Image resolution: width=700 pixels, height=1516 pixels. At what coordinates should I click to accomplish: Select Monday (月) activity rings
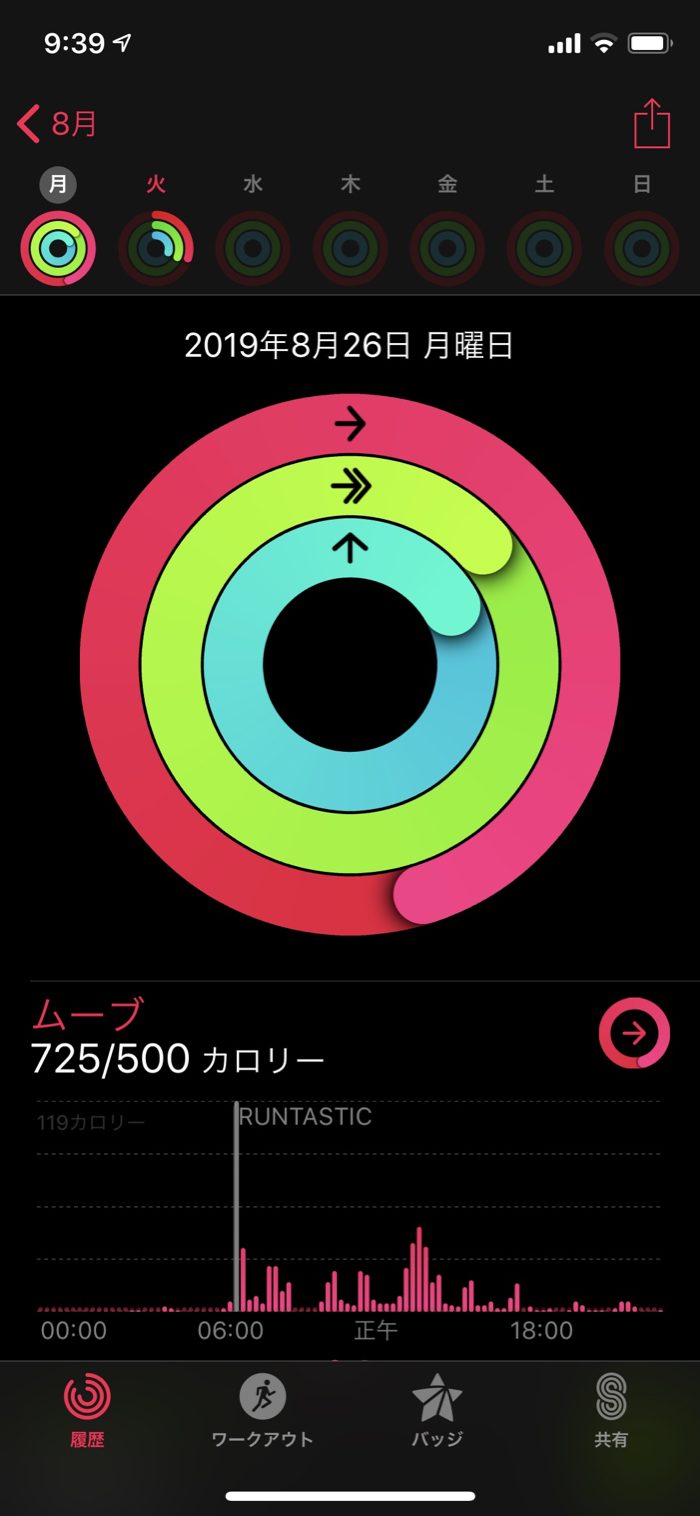click(58, 248)
